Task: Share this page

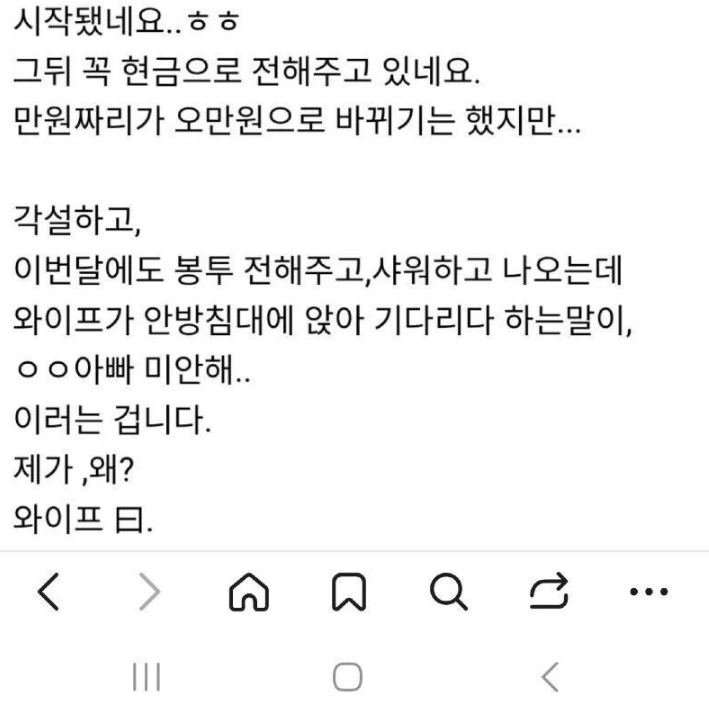Action: 547,597
